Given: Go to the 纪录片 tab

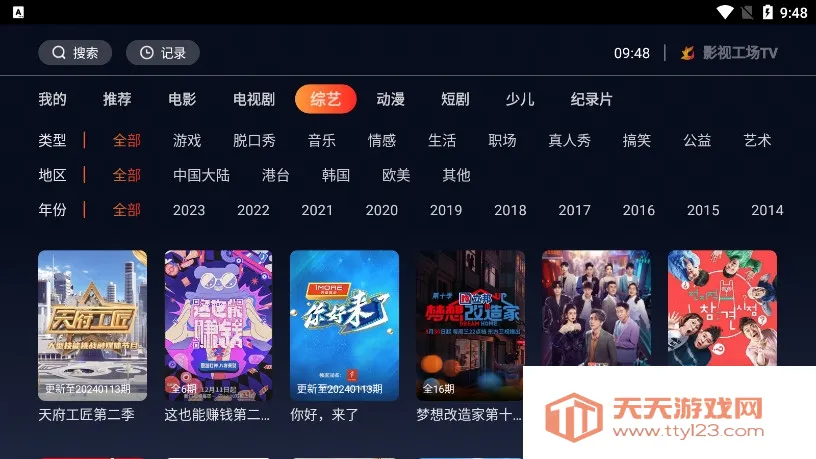Looking at the screenshot, I should [591, 99].
